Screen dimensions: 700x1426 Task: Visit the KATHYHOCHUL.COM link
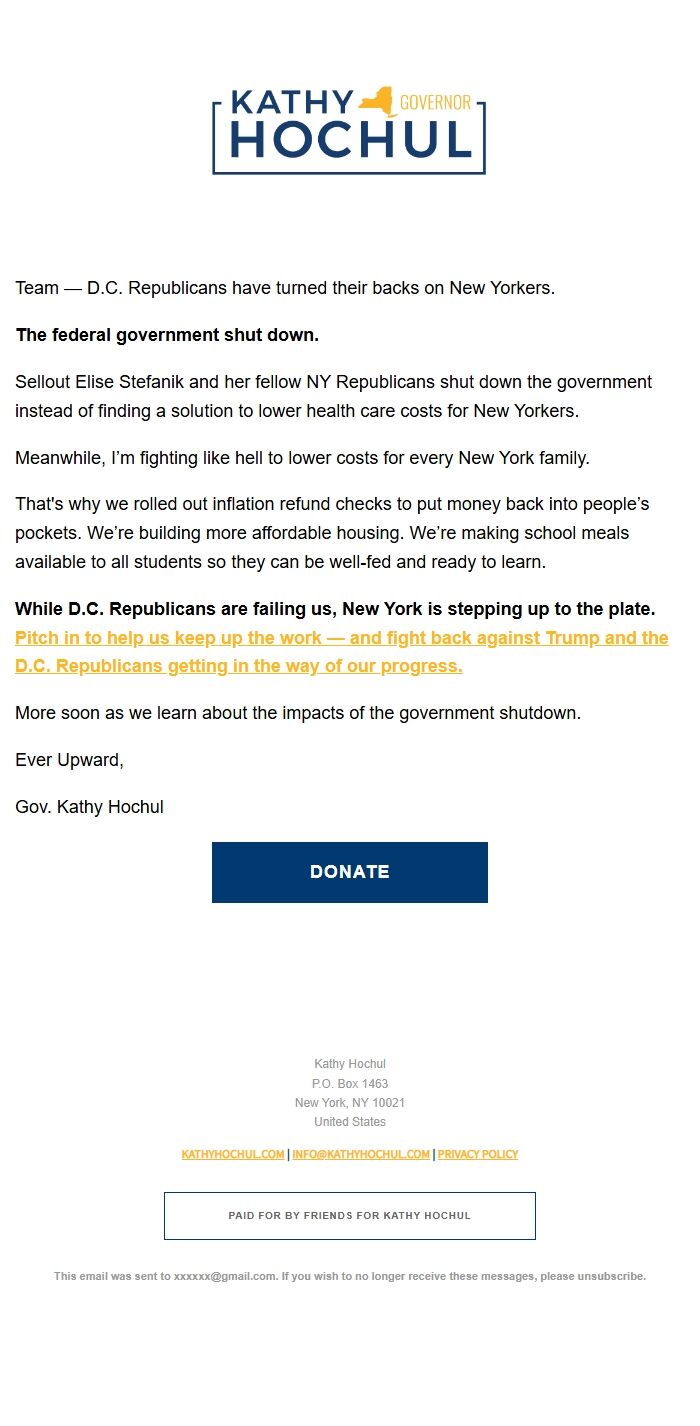click(x=233, y=1154)
